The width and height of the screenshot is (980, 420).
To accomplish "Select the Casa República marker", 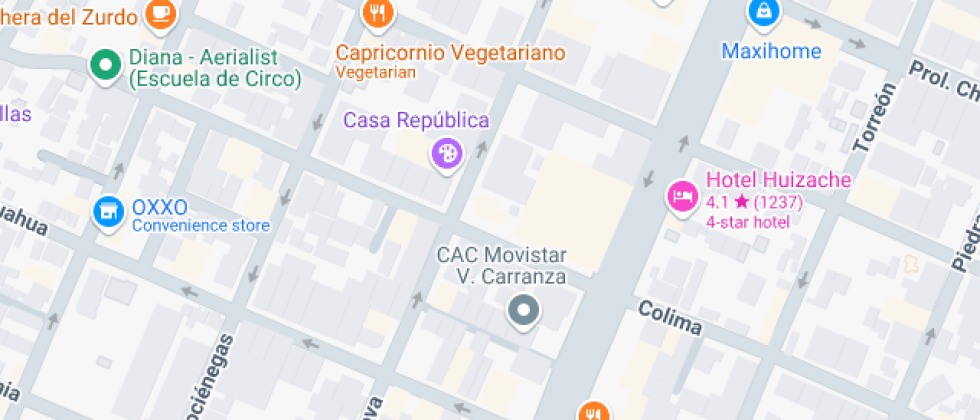I will coord(446,153).
